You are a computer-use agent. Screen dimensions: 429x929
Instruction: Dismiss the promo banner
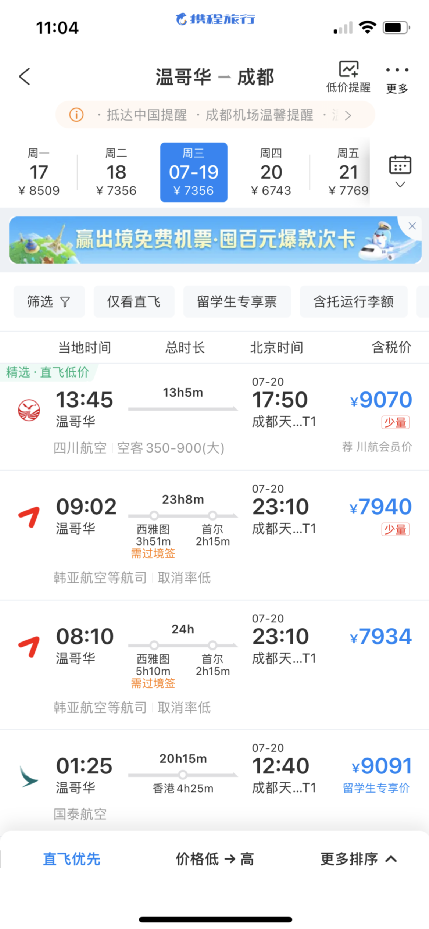click(412, 226)
